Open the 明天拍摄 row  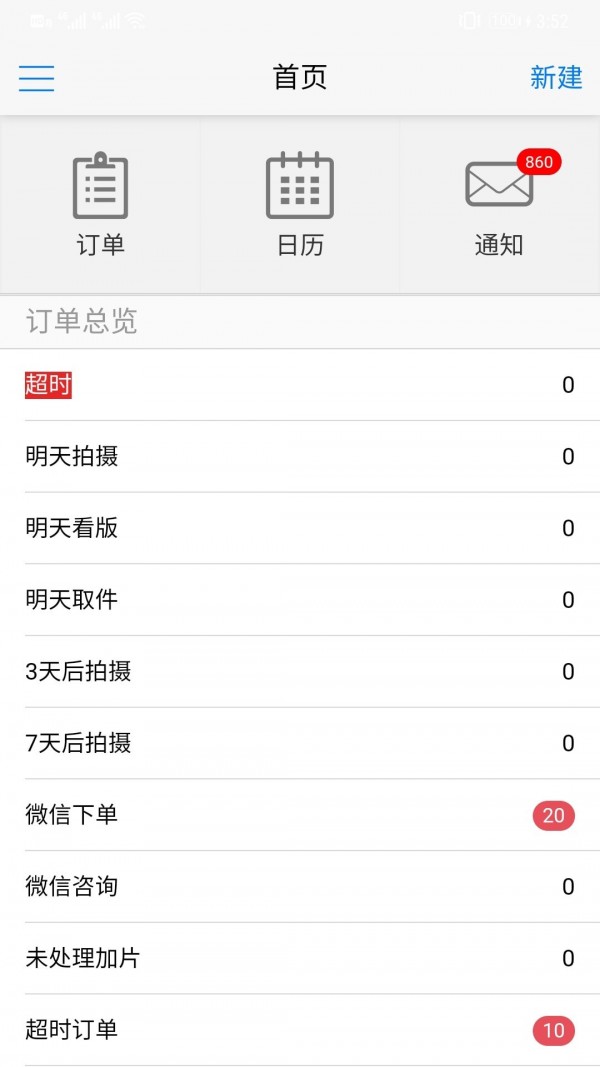coord(300,457)
